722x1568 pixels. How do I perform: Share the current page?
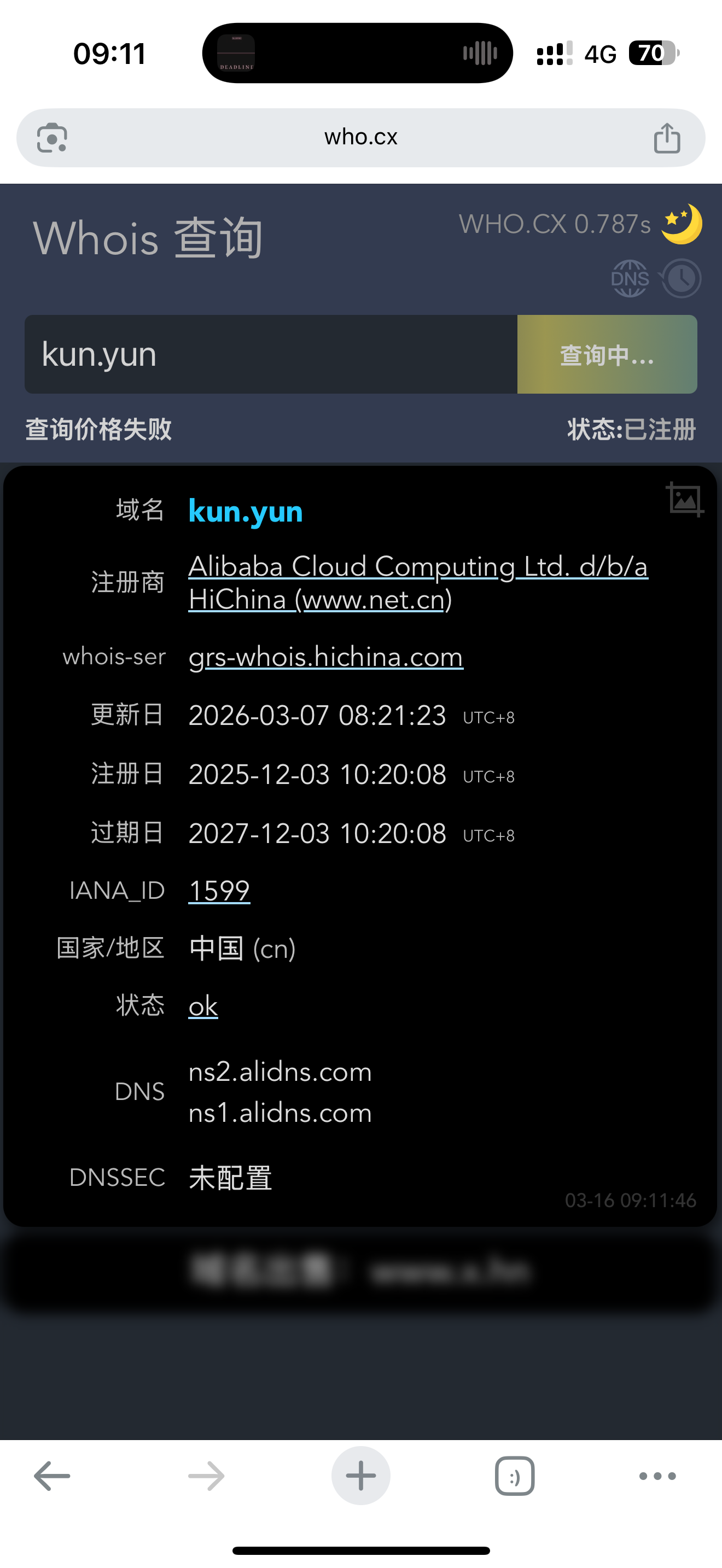click(x=667, y=138)
